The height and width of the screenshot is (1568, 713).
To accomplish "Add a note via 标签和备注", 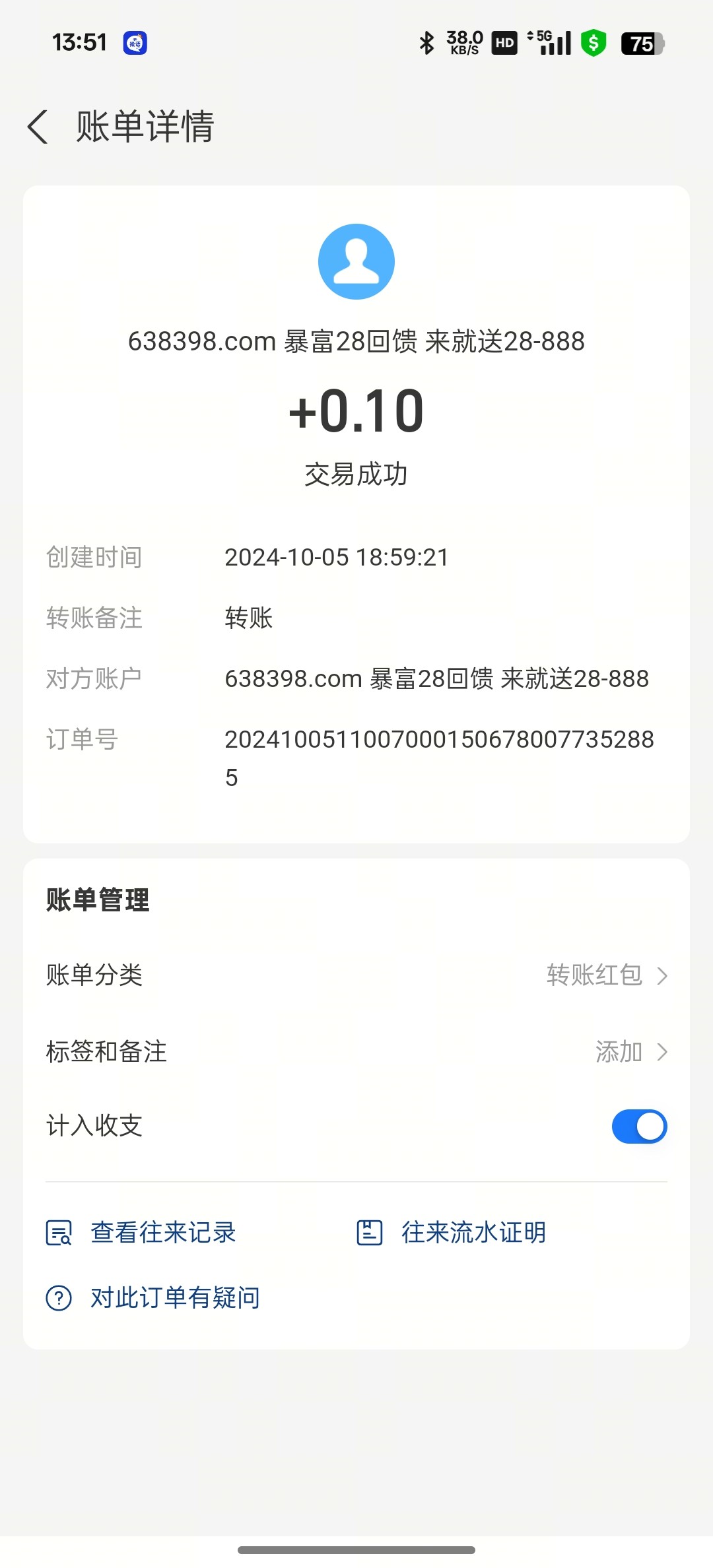I will click(356, 1052).
